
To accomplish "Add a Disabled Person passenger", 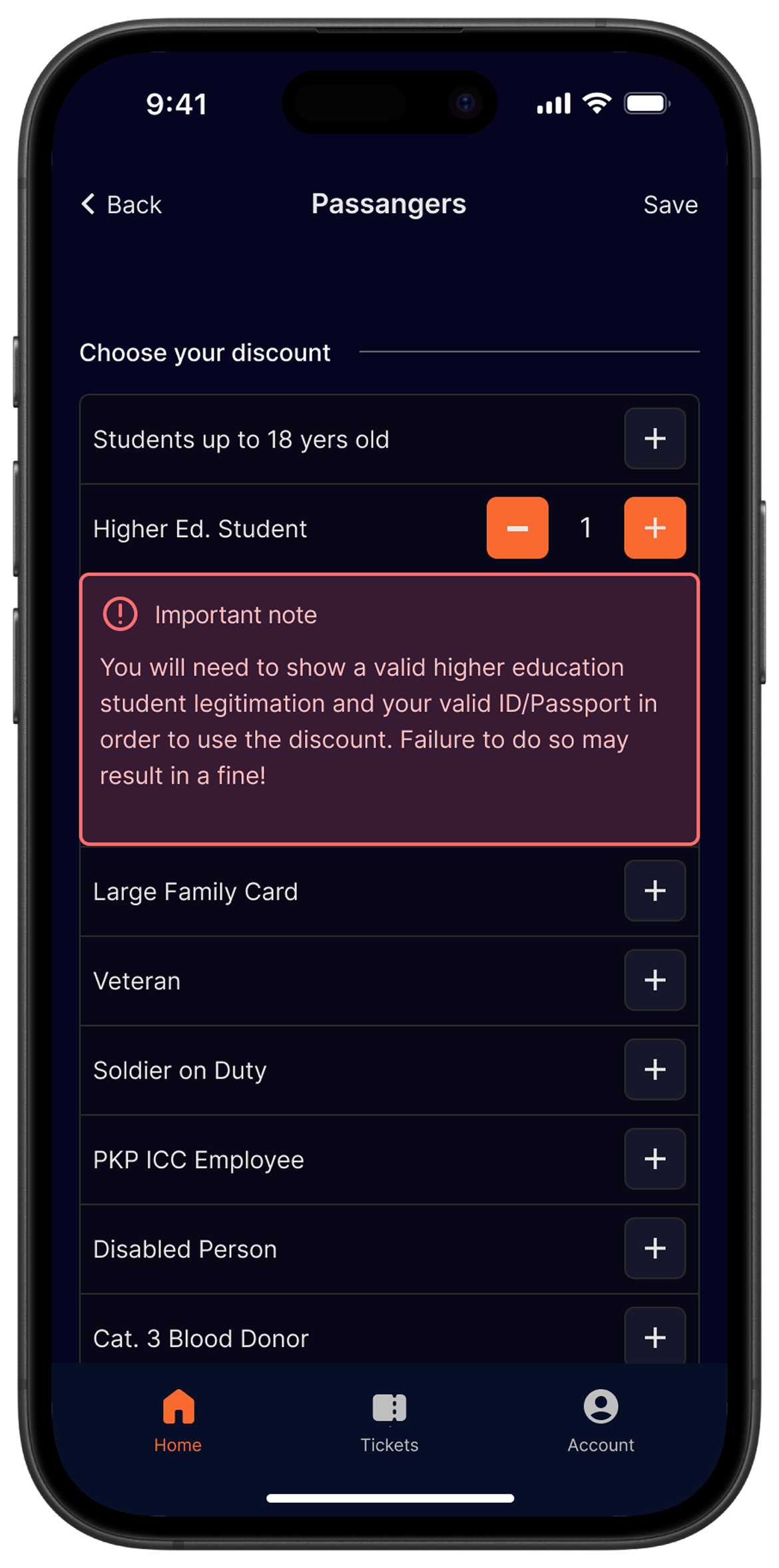I will pyautogui.click(x=654, y=1248).
